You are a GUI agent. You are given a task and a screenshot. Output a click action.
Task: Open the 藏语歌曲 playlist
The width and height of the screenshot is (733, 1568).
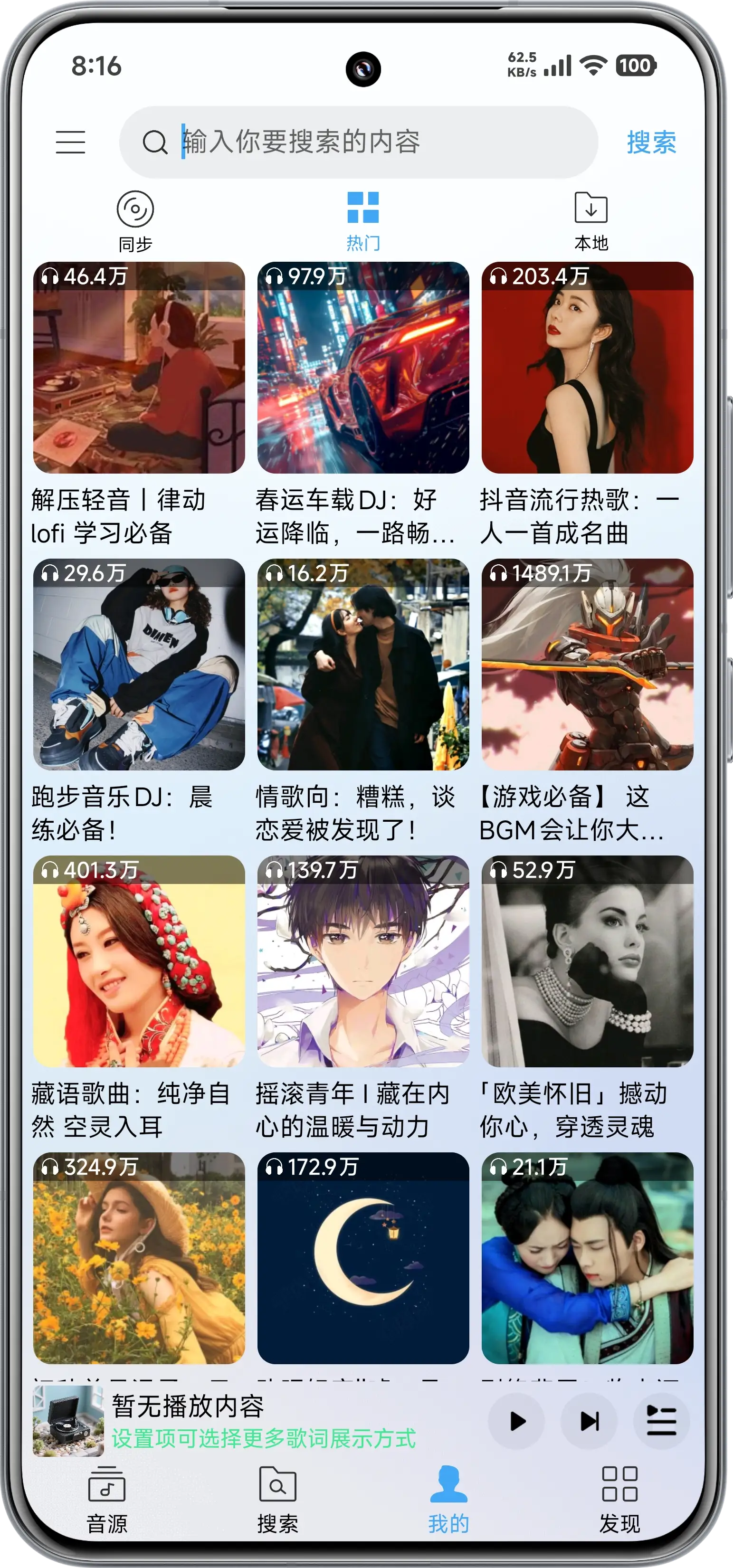[x=139, y=961]
